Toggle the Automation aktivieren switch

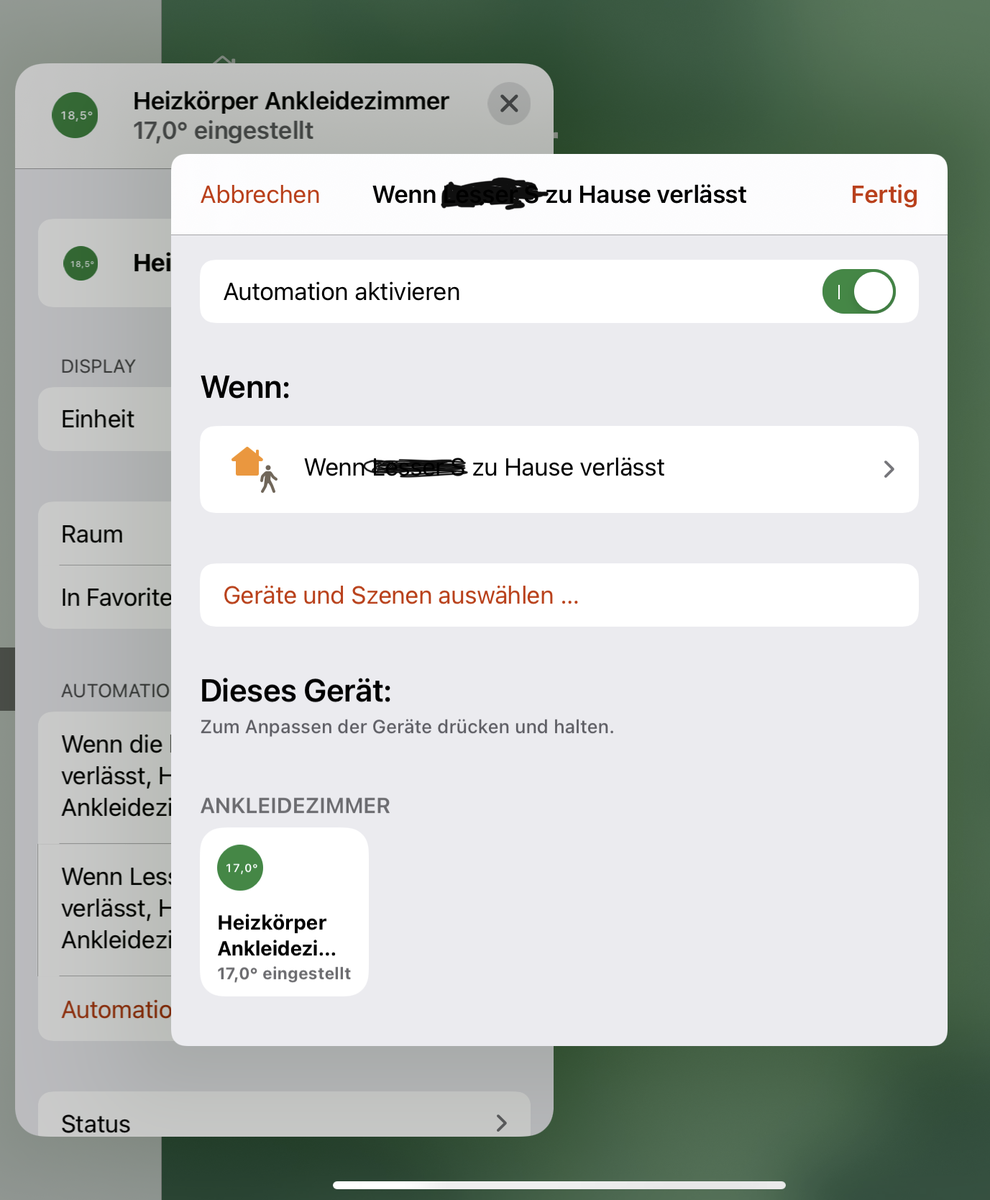tap(858, 292)
